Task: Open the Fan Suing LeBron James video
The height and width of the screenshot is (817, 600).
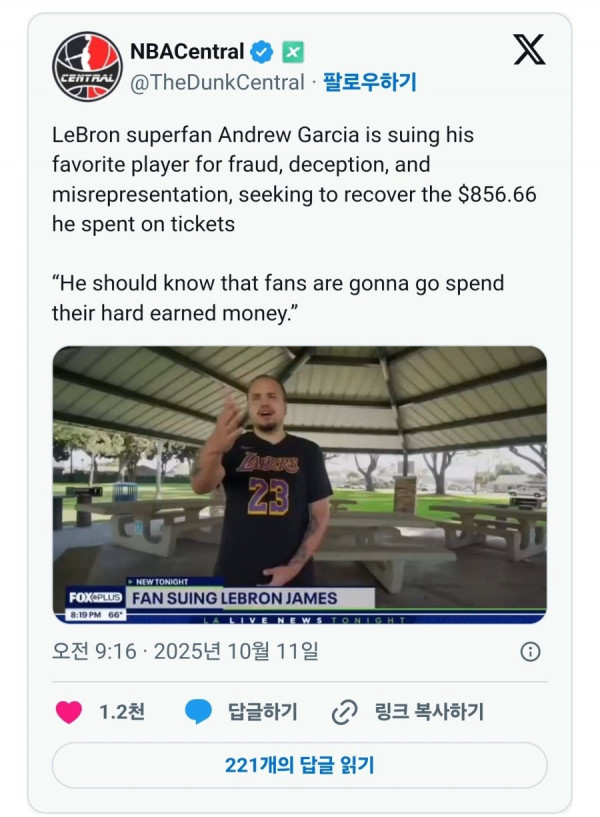Action: [299, 484]
